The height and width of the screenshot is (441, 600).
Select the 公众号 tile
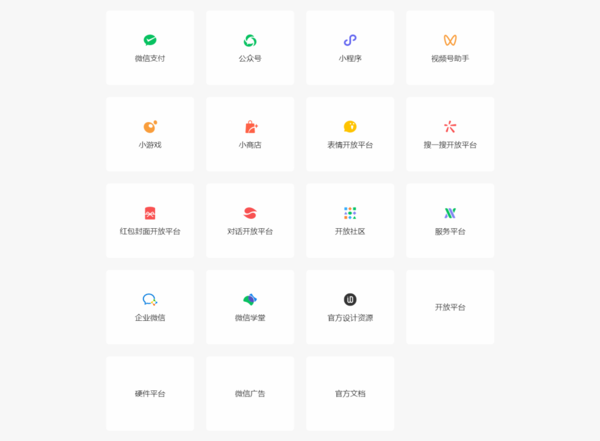pyautogui.click(x=250, y=48)
